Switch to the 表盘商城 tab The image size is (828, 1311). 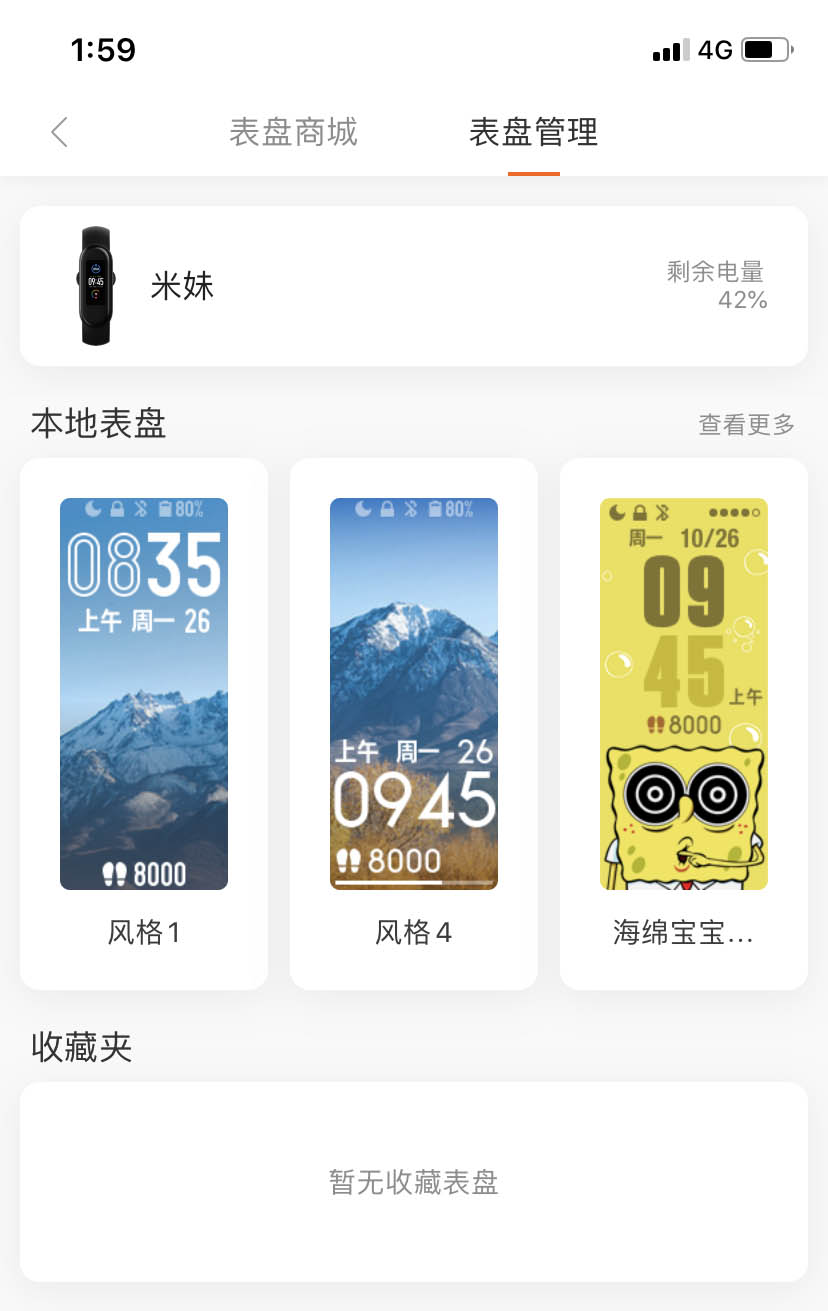point(293,132)
